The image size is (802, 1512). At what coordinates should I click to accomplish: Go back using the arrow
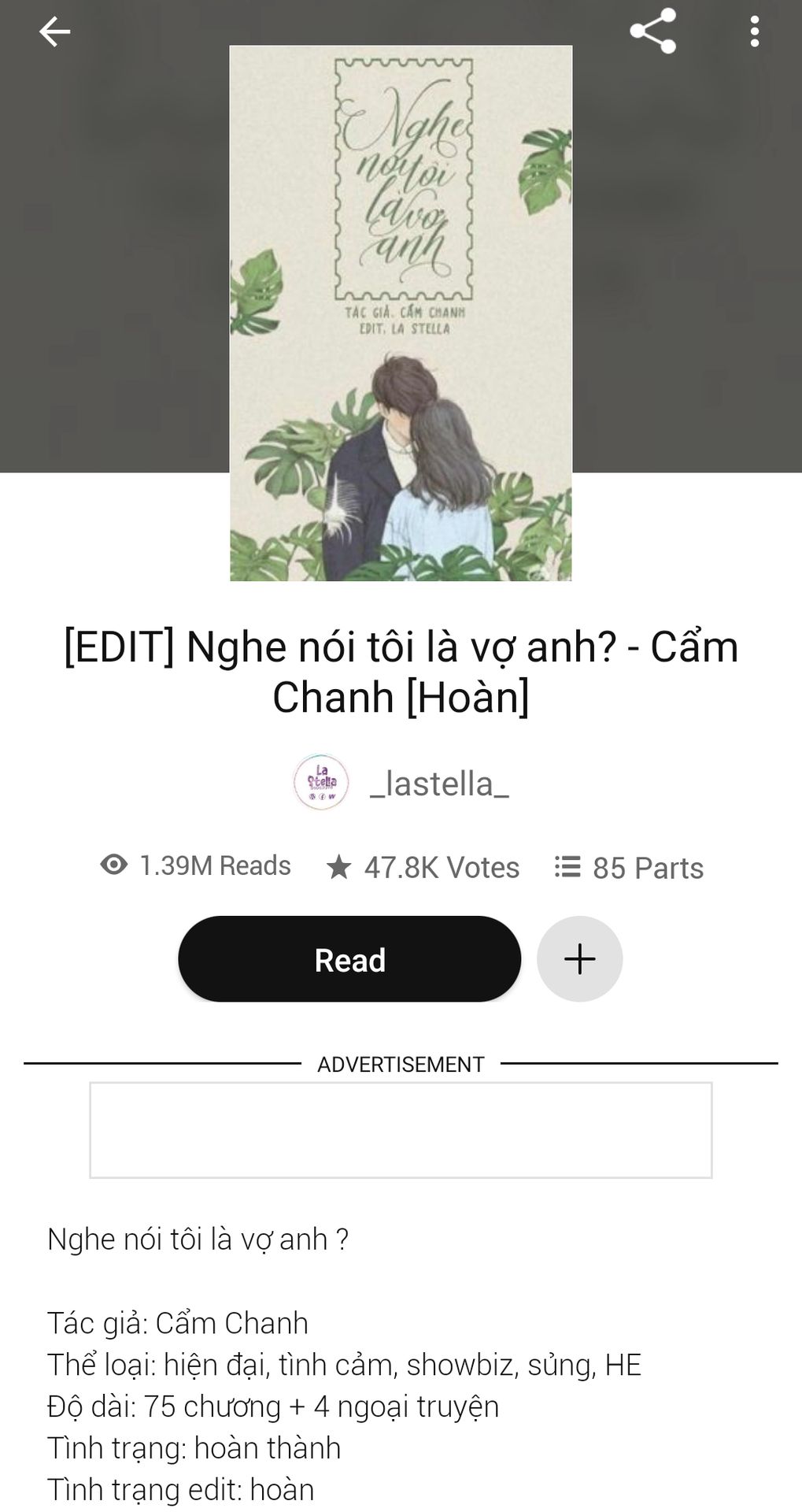[54, 32]
